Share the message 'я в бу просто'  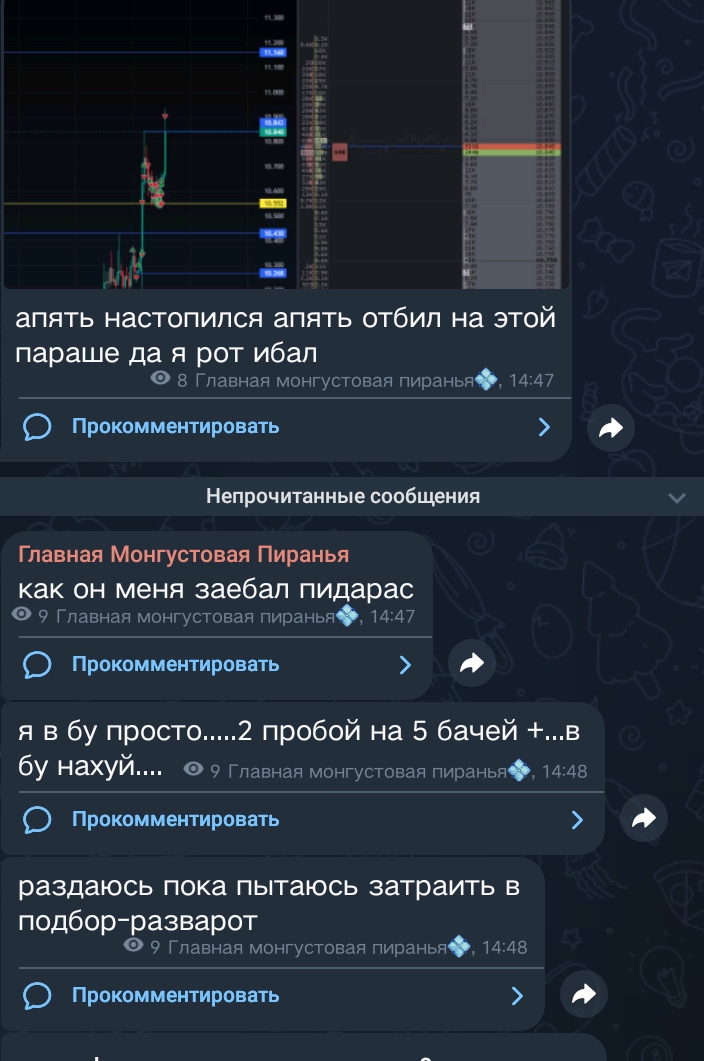click(644, 818)
